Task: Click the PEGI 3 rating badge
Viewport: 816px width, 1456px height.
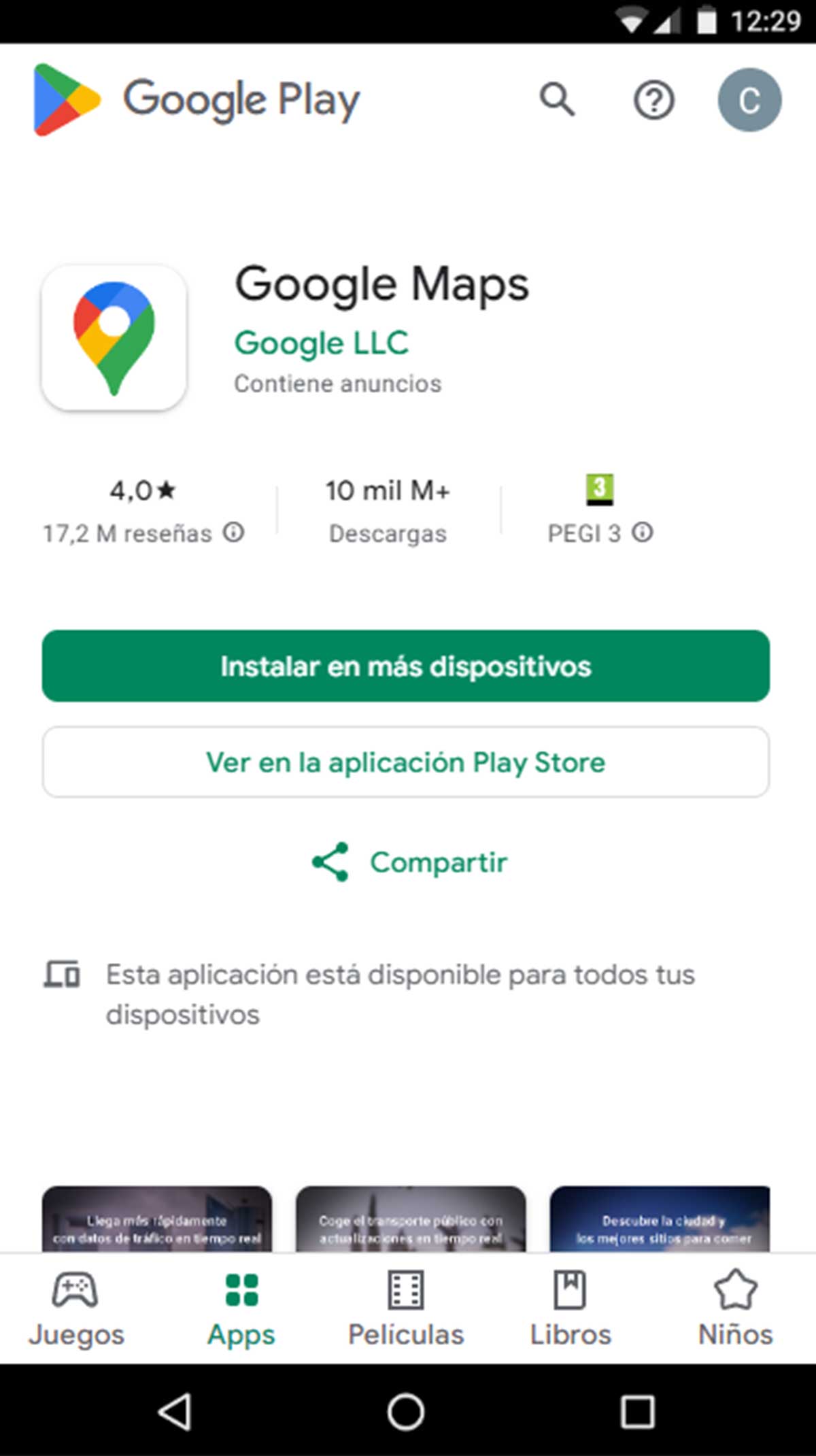Action: (x=598, y=490)
